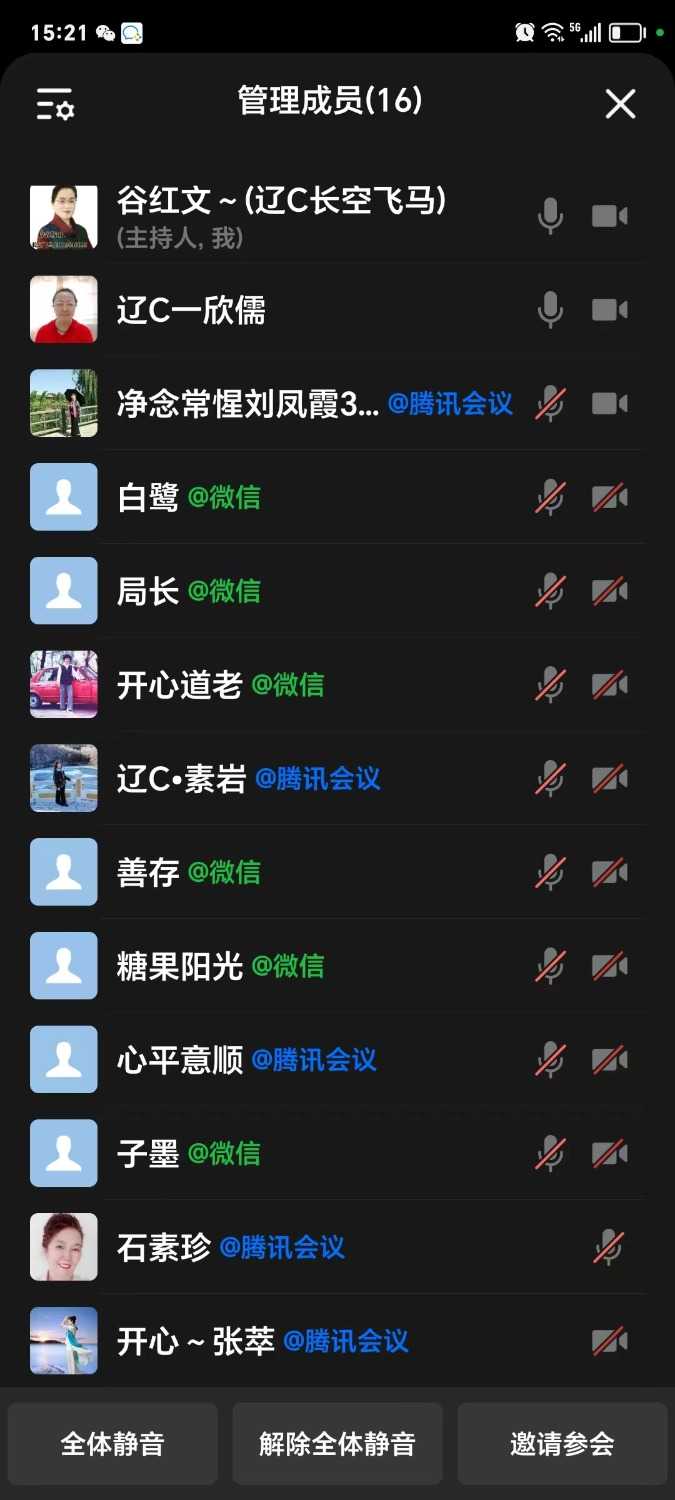This screenshot has width=675, height=1500.
Task: Open the member list settings icon
Action: click(56, 104)
